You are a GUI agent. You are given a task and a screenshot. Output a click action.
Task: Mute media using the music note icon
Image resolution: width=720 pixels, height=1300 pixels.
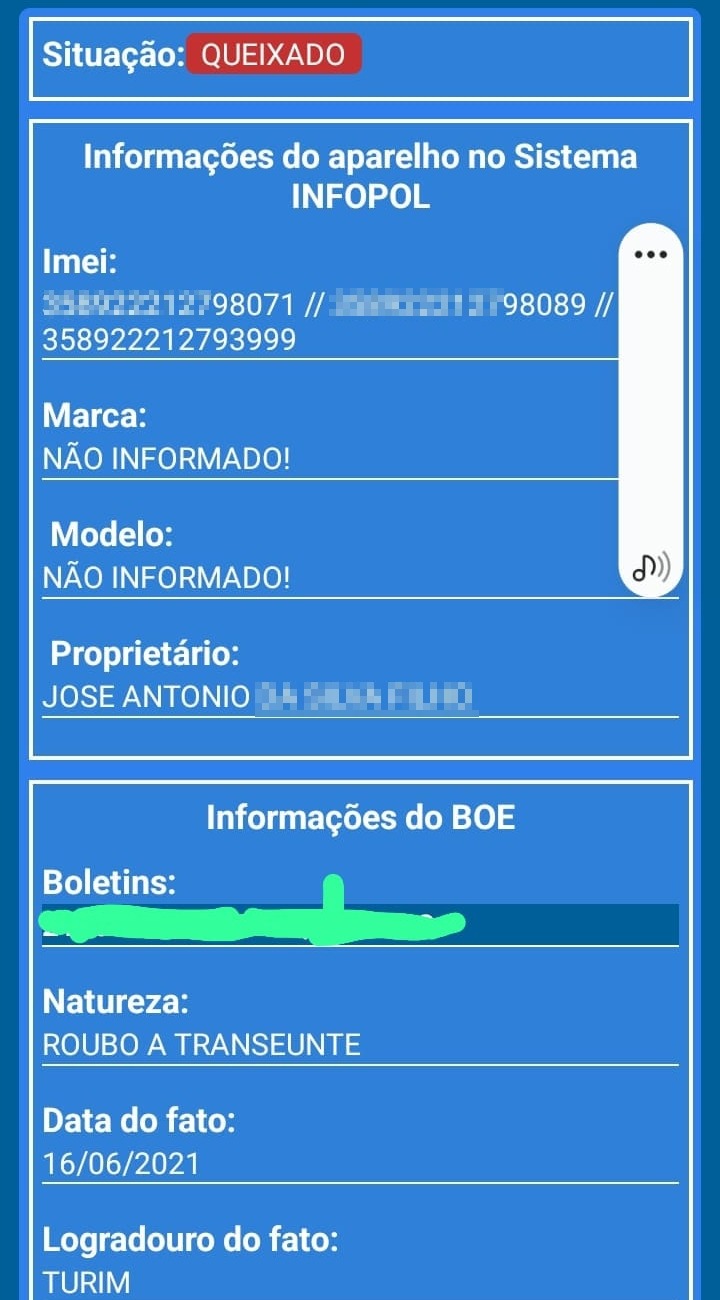click(651, 569)
